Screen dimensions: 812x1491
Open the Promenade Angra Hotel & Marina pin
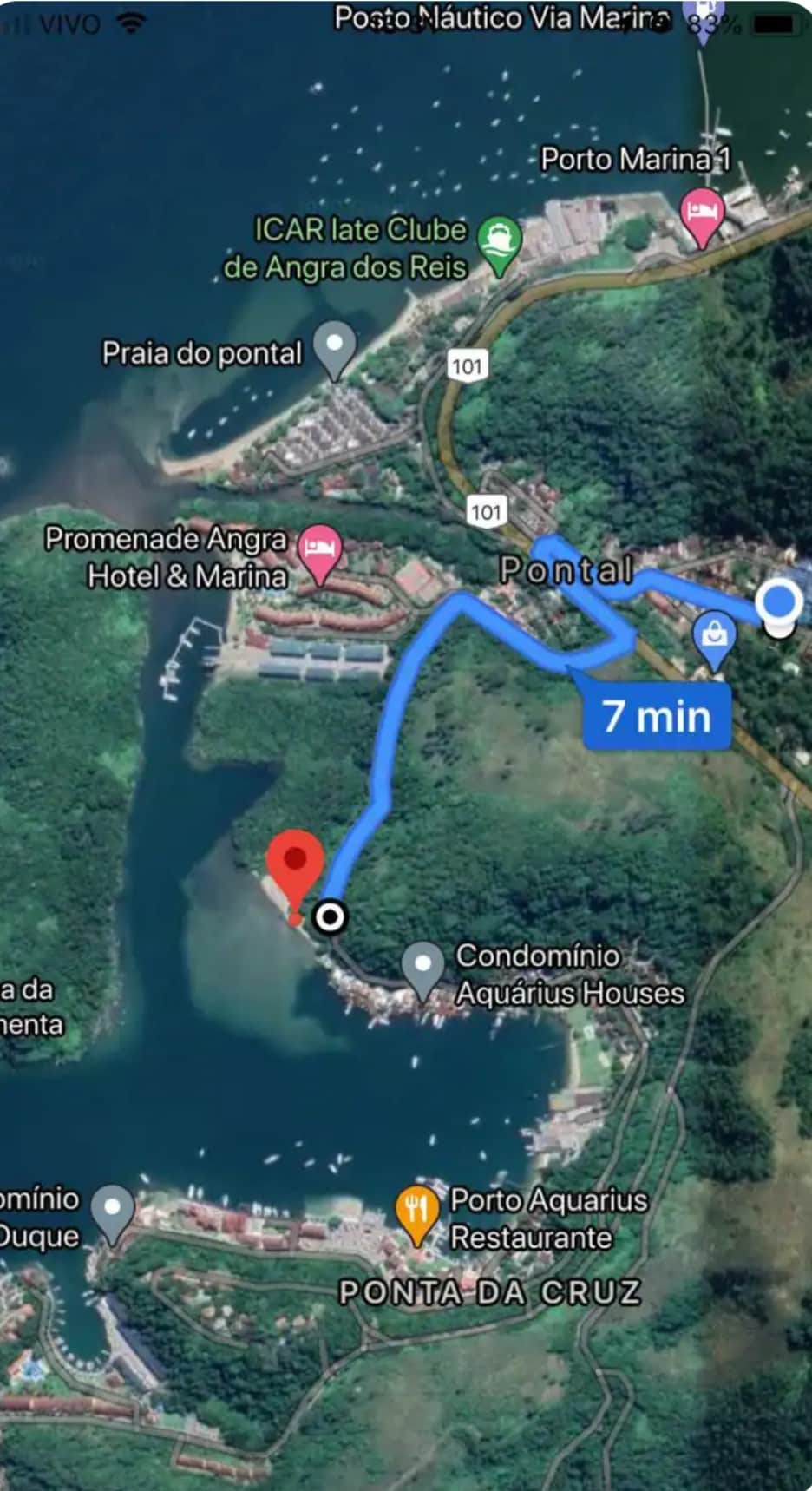point(320,551)
